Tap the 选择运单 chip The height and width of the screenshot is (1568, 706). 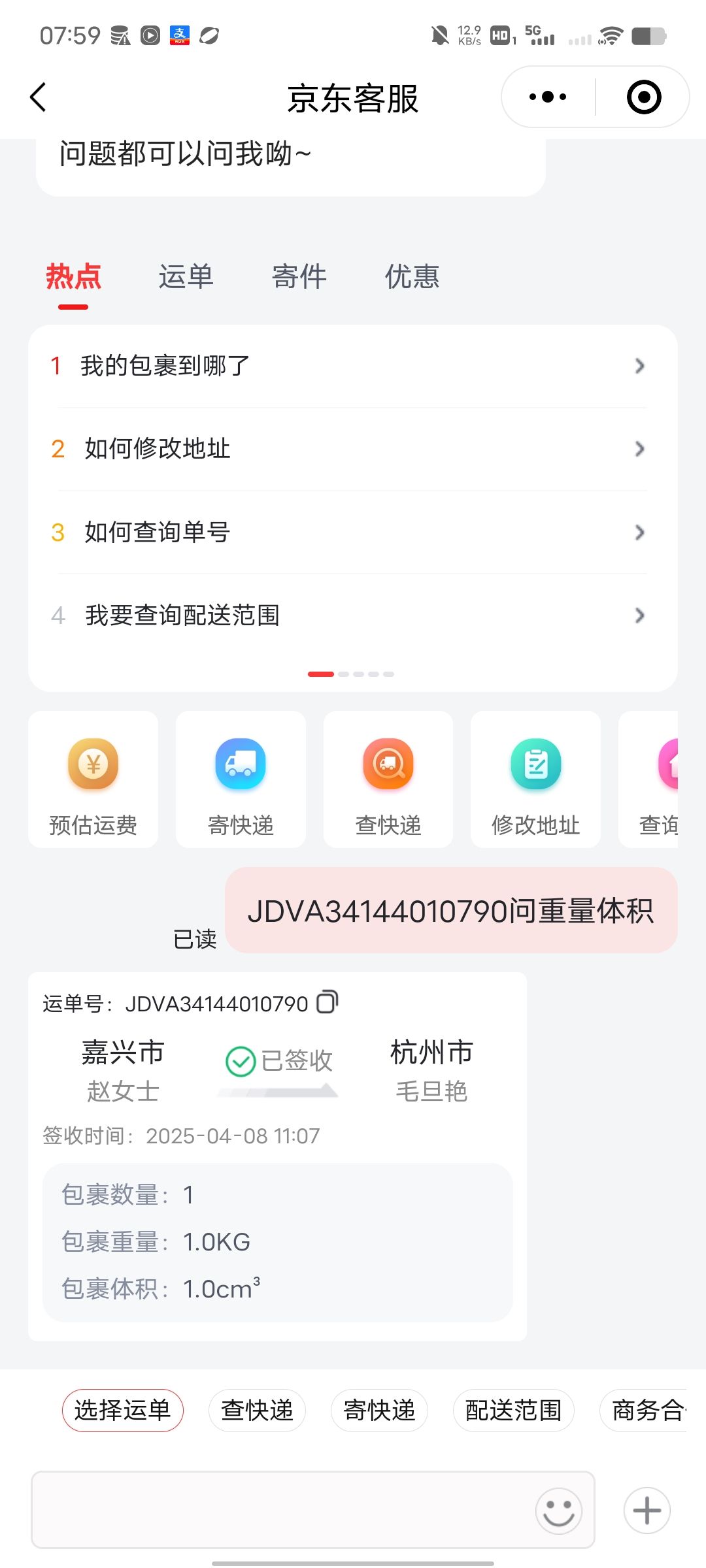tap(123, 1411)
